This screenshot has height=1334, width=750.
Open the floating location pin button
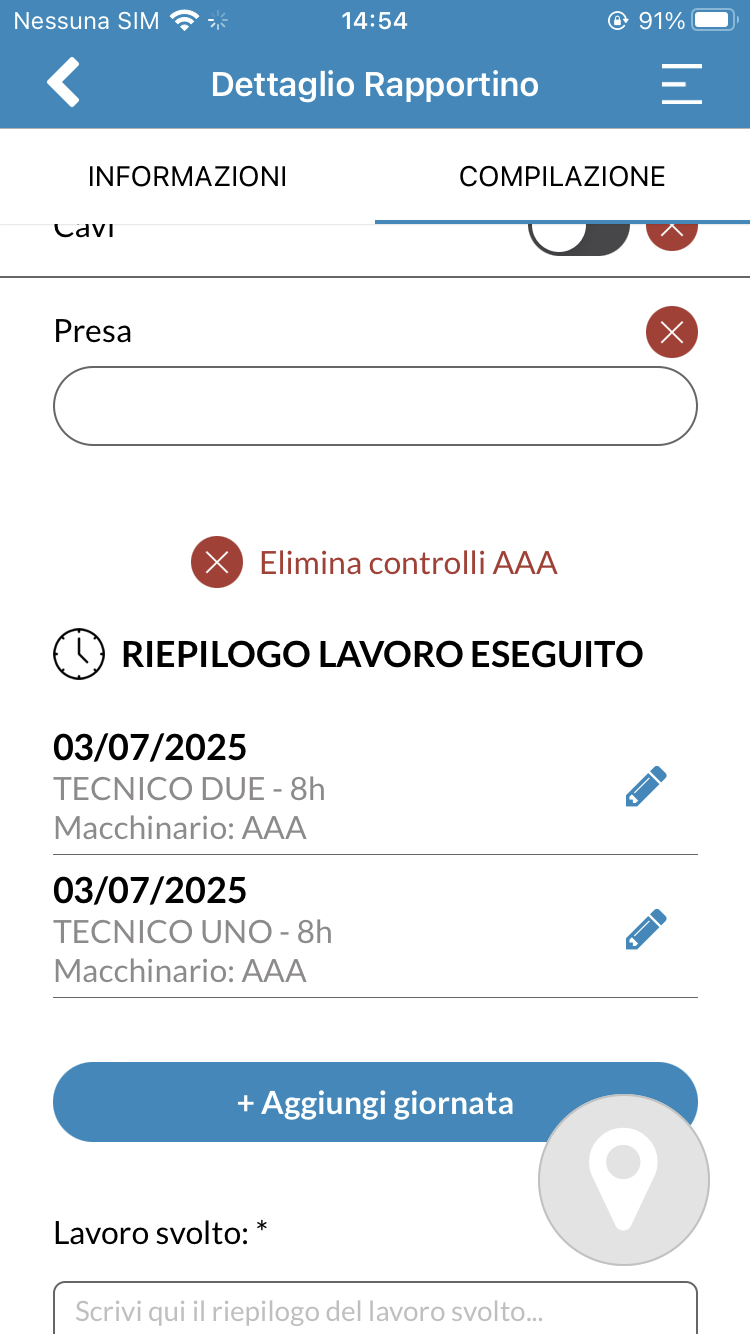624,1180
